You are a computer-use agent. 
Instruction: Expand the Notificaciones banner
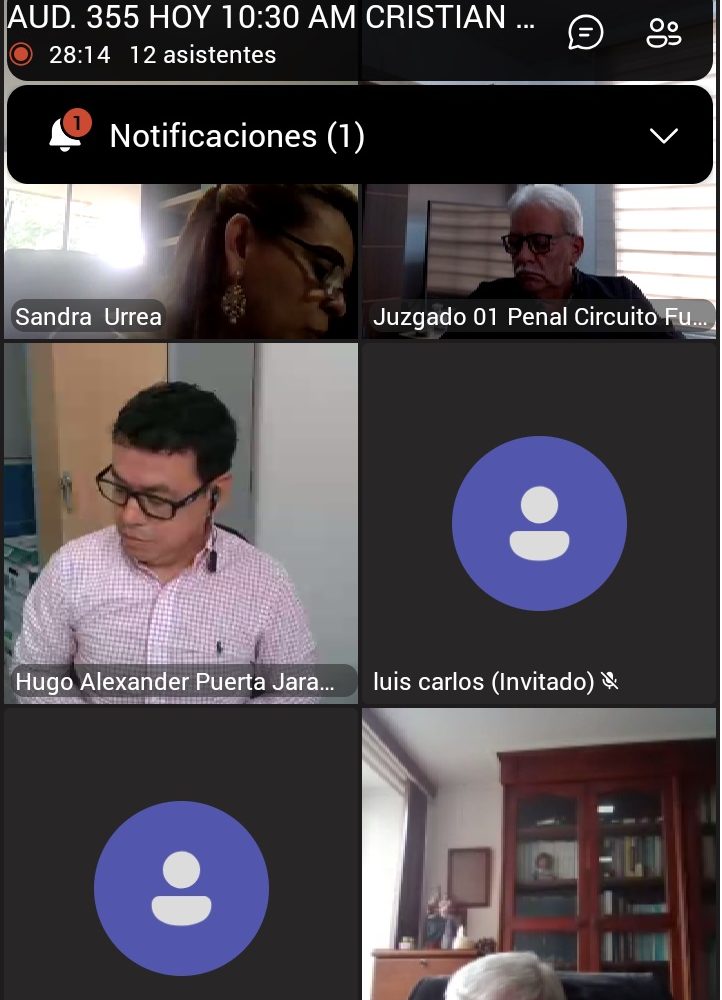point(664,136)
